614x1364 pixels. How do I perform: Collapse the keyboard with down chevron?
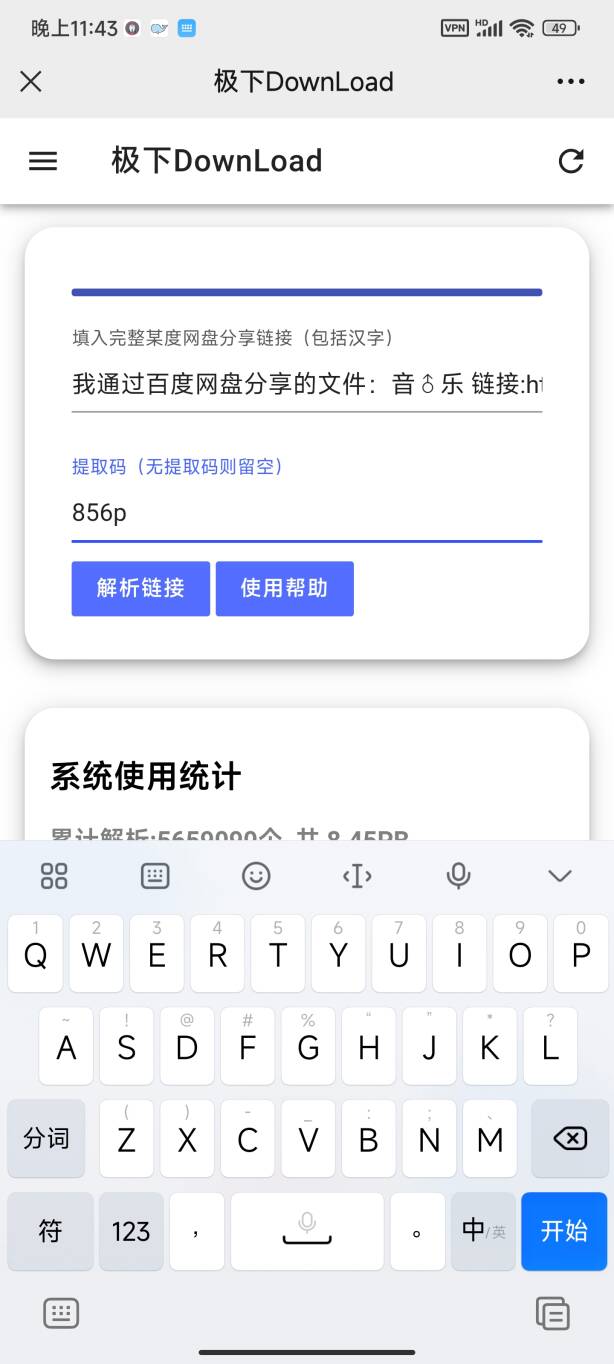[560, 876]
